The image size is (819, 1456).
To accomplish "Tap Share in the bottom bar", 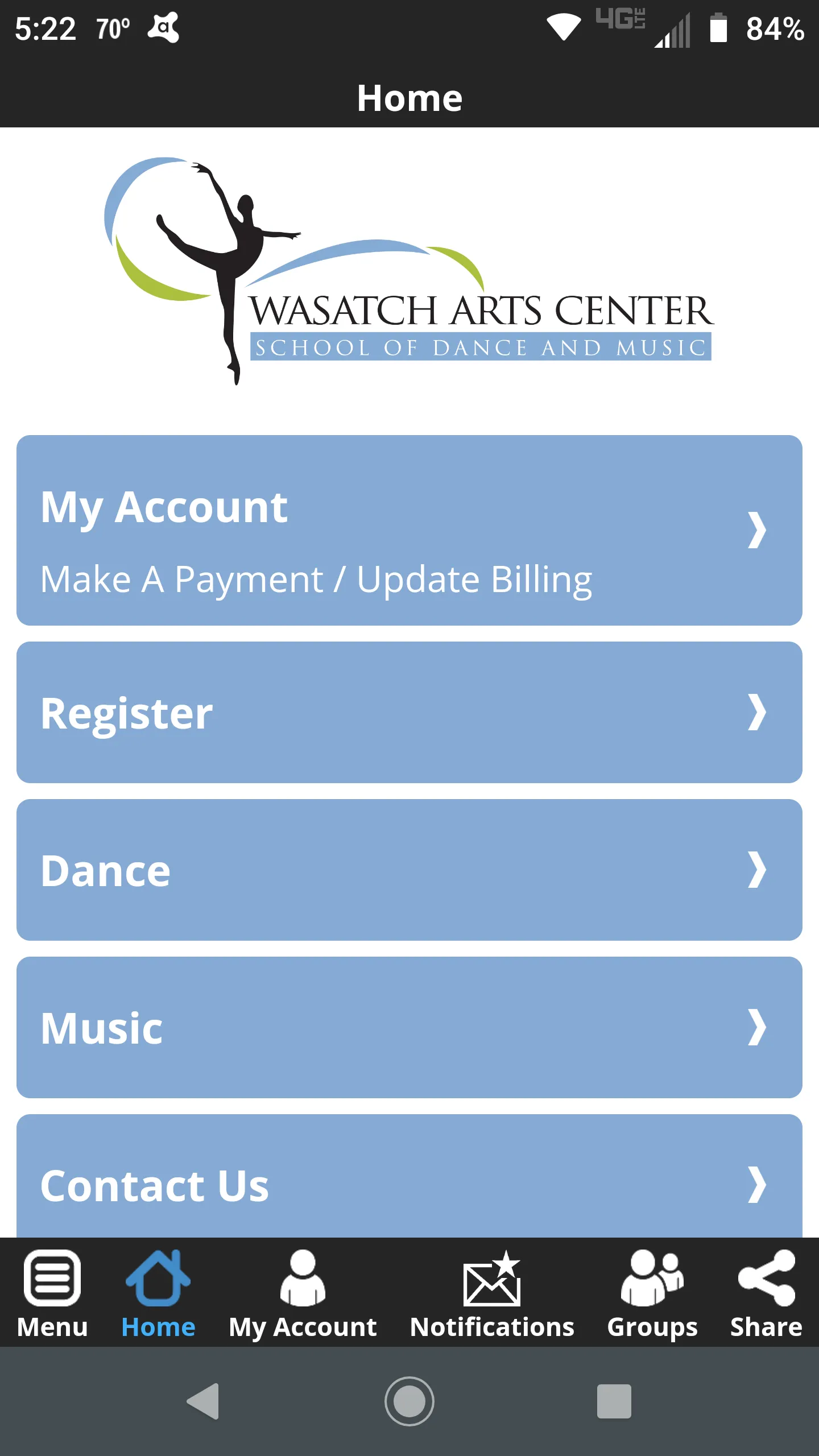I will [x=766, y=1293].
